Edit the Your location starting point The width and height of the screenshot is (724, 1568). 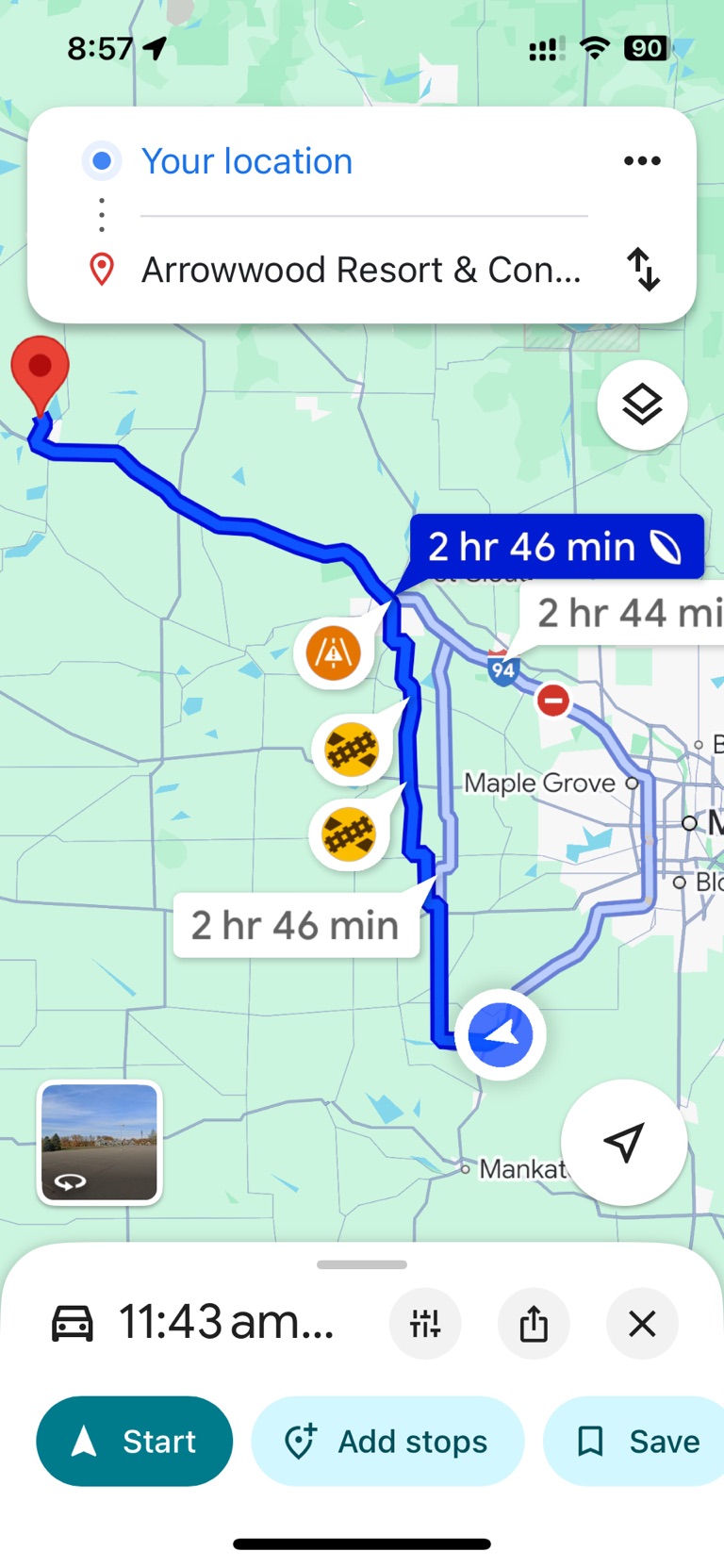(247, 162)
